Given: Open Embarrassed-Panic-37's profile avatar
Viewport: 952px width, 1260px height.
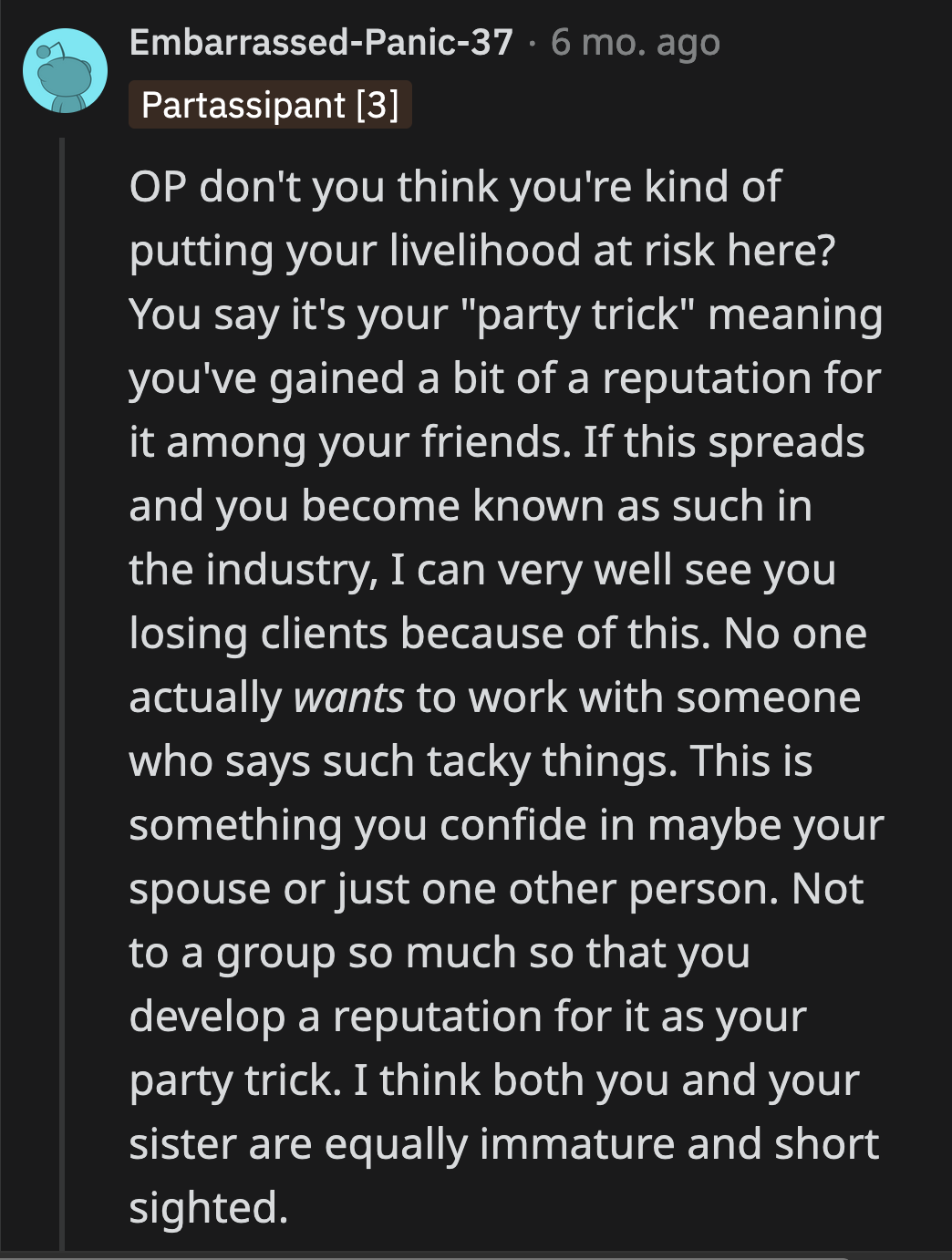Looking at the screenshot, I should 65,71.
